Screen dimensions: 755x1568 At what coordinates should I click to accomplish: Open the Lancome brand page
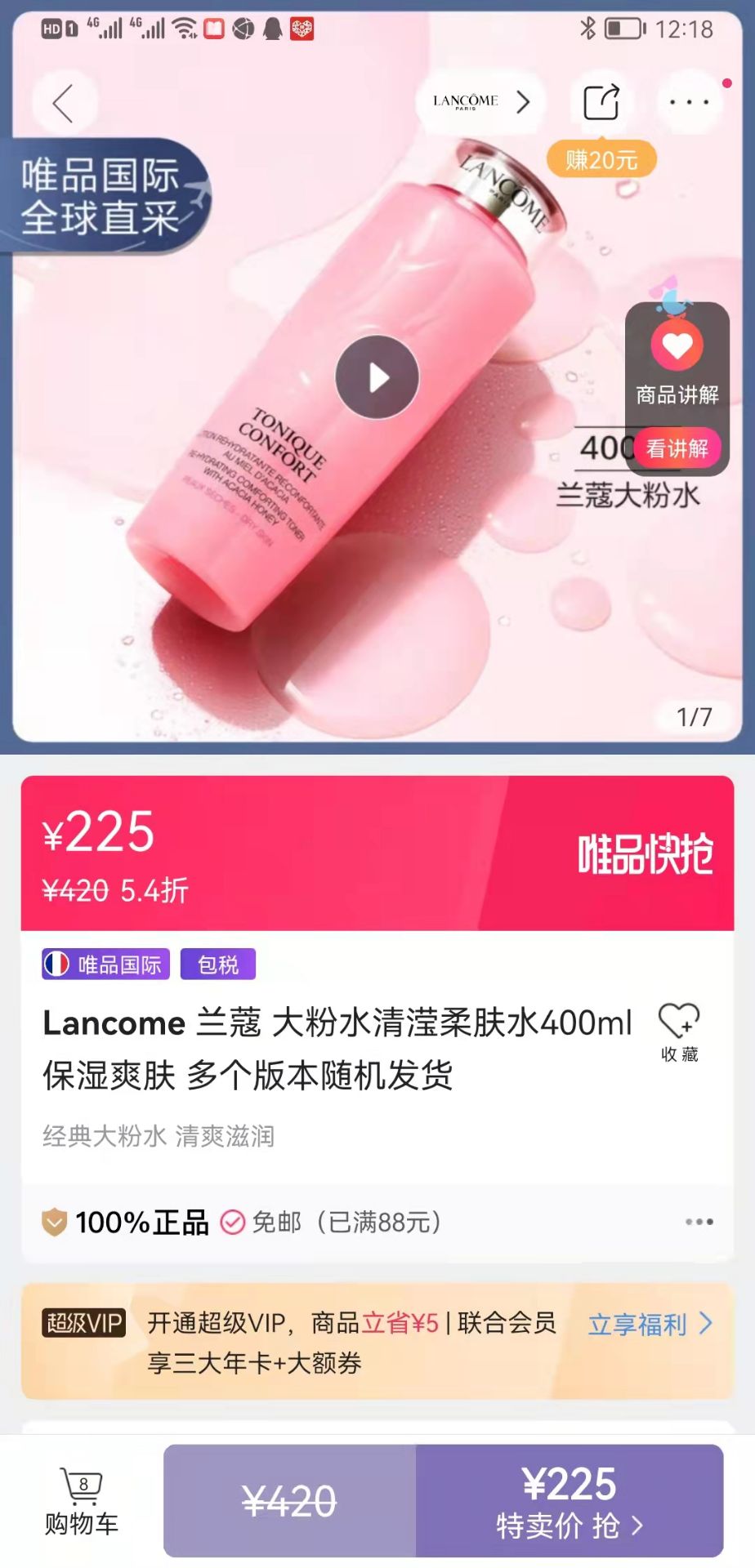[480, 102]
